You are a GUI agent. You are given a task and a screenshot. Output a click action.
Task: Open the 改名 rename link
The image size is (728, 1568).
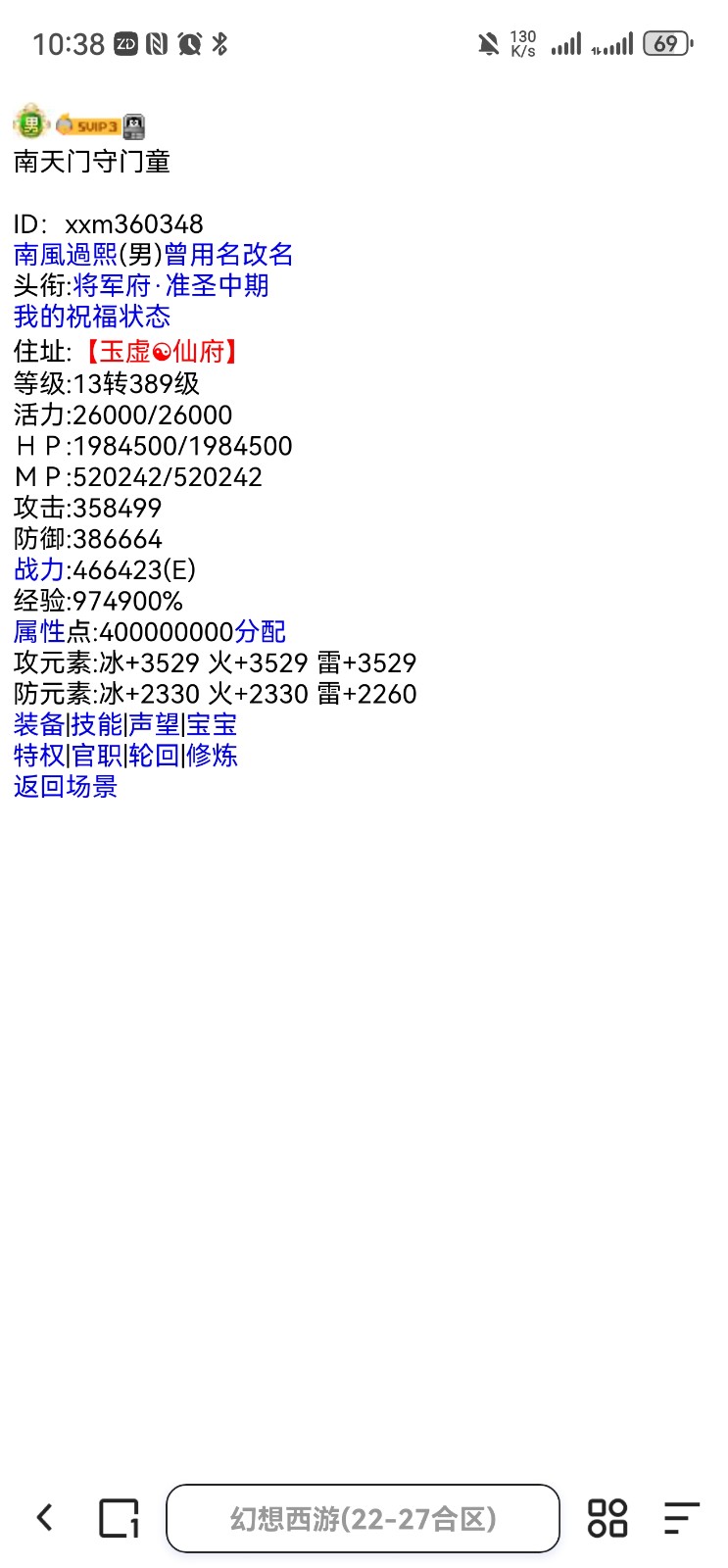[267, 255]
